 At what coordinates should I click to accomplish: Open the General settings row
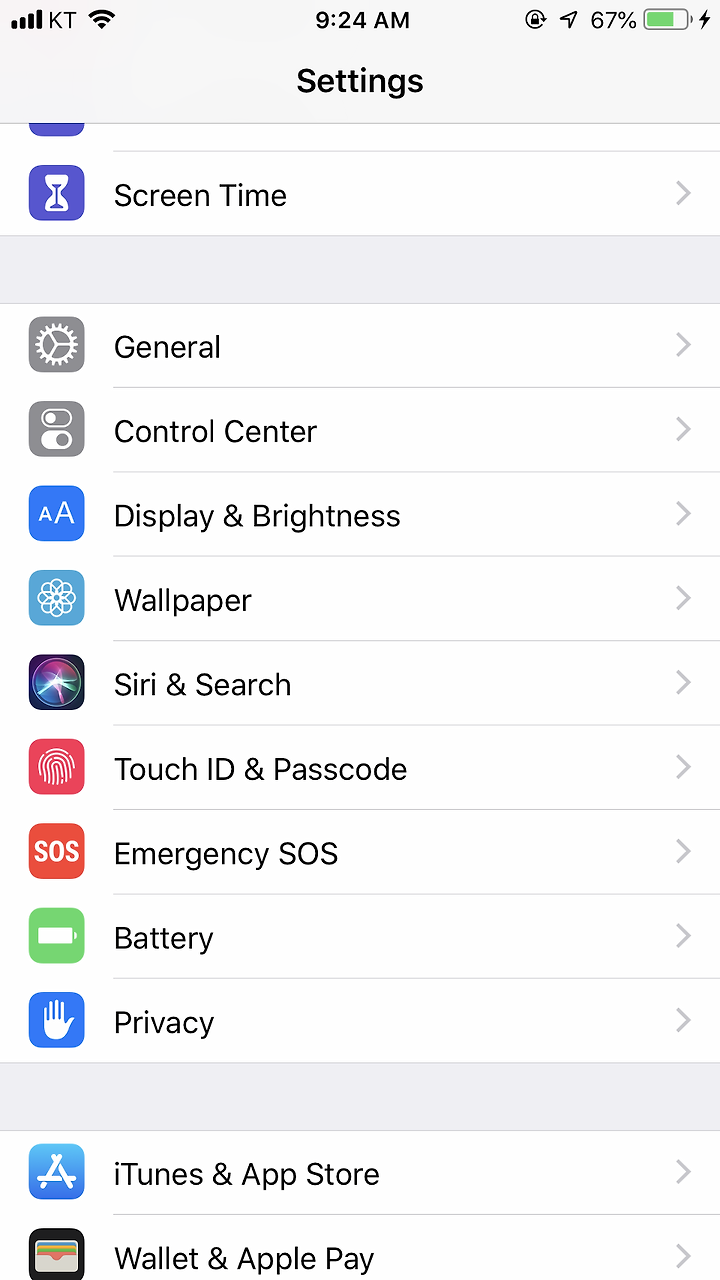tap(360, 346)
